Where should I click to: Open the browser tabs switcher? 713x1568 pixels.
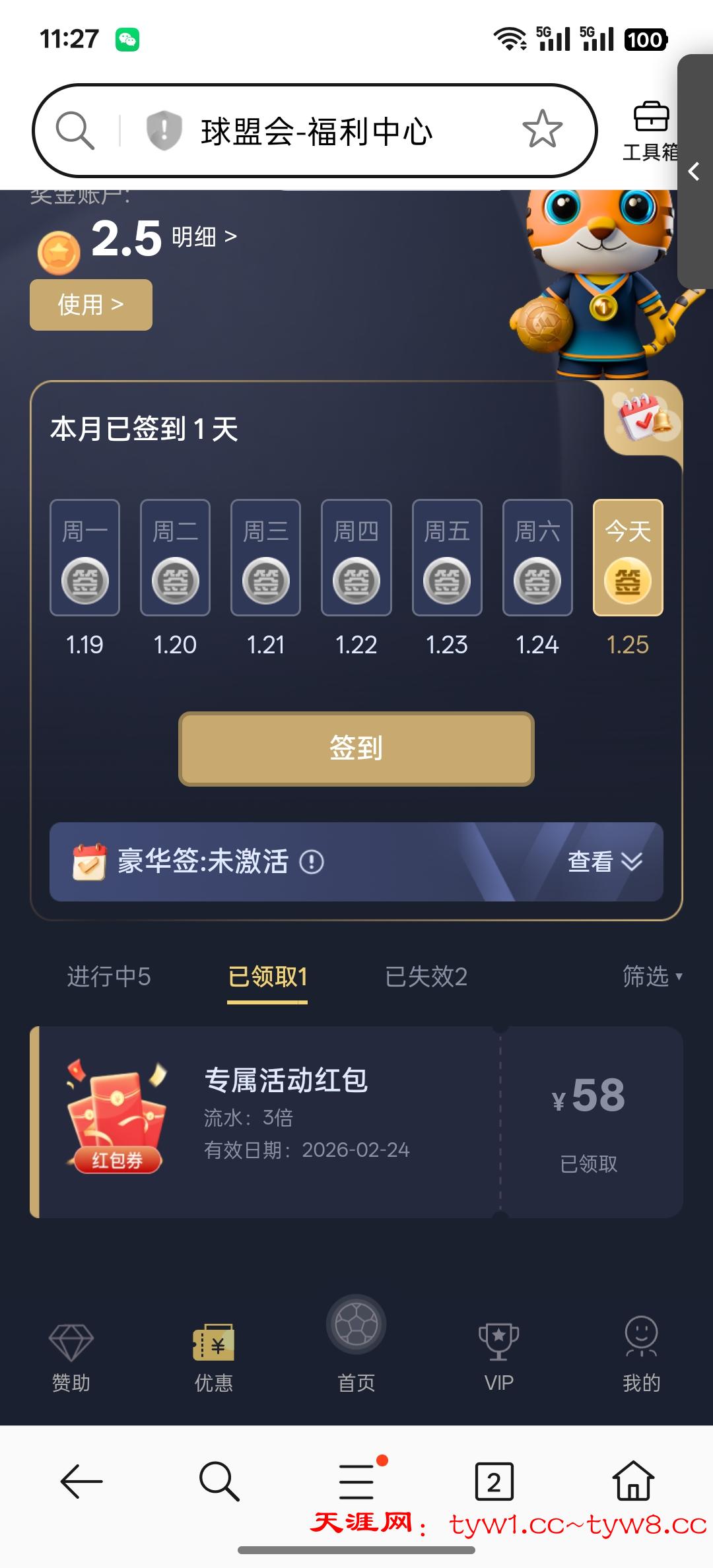click(494, 1482)
